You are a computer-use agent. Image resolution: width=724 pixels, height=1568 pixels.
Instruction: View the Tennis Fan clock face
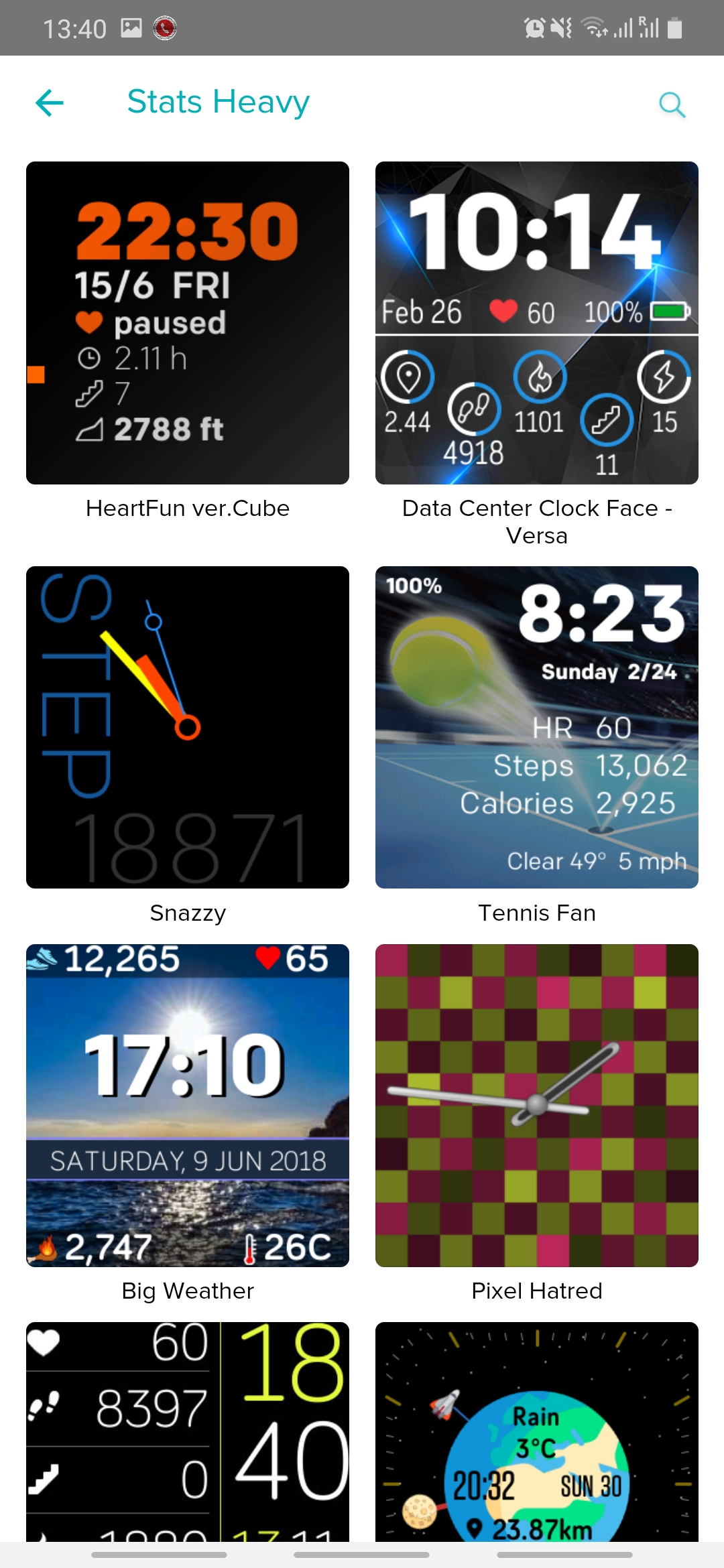tap(536, 727)
